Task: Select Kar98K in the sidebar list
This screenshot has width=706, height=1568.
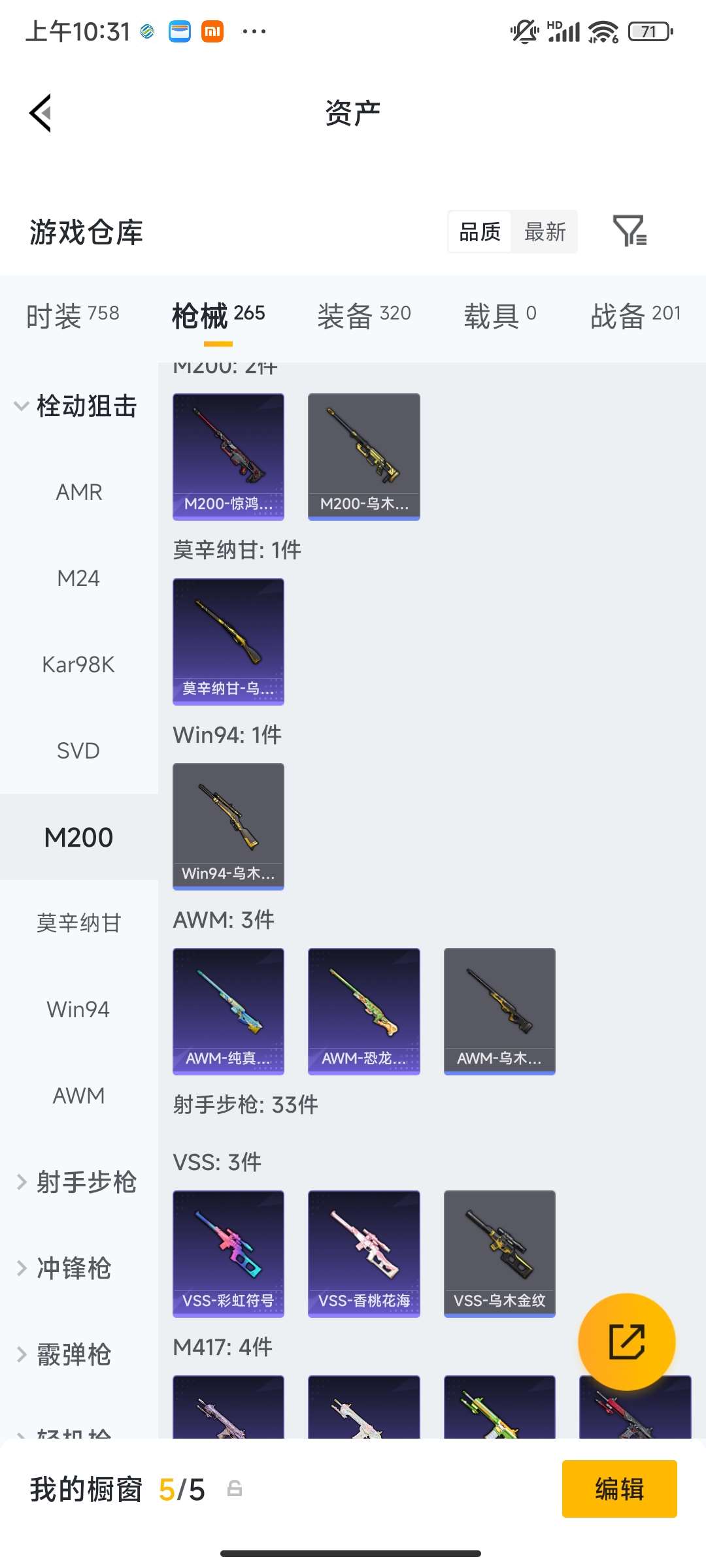Action: point(78,664)
